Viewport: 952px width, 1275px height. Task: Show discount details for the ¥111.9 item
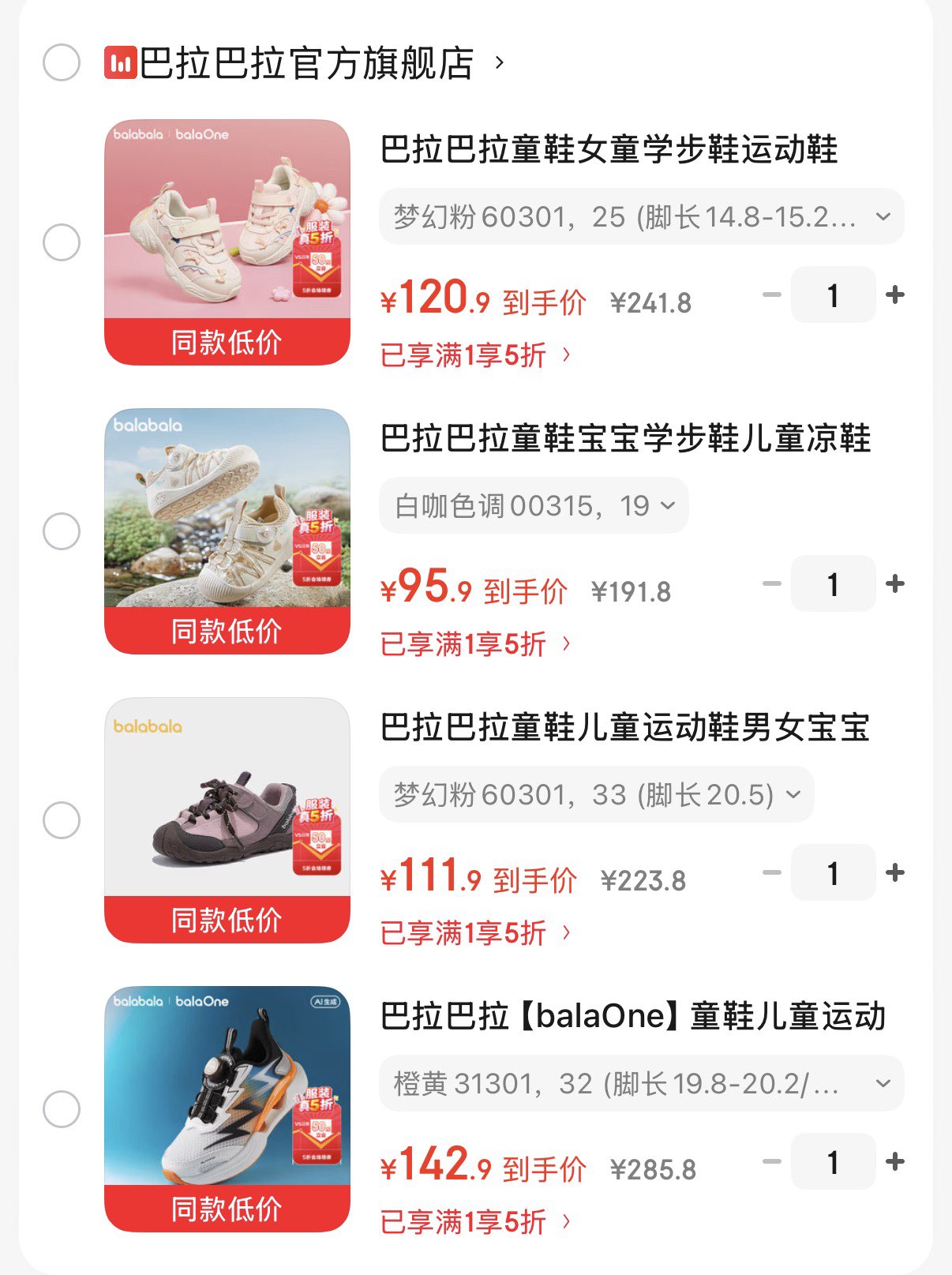tap(474, 933)
